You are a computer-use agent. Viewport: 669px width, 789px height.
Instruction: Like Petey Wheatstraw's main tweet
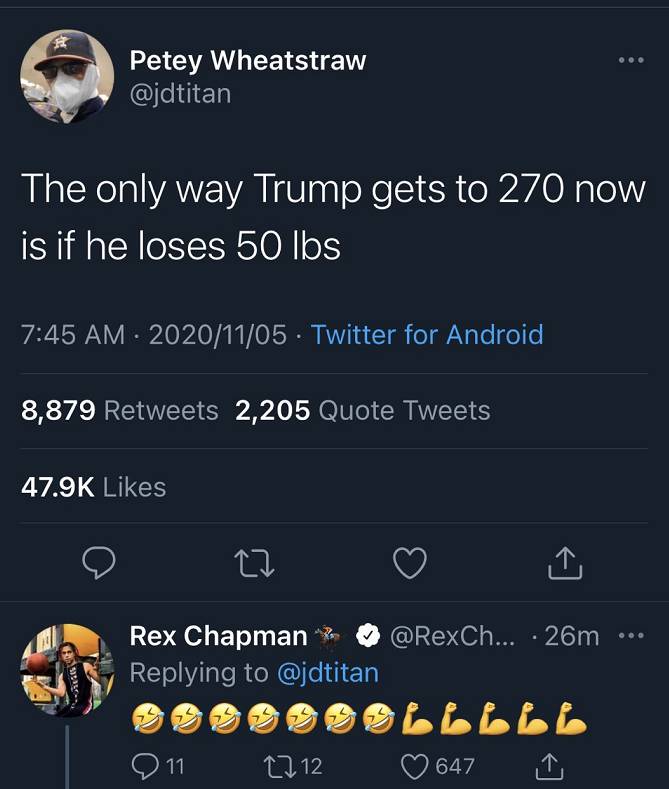click(x=409, y=563)
